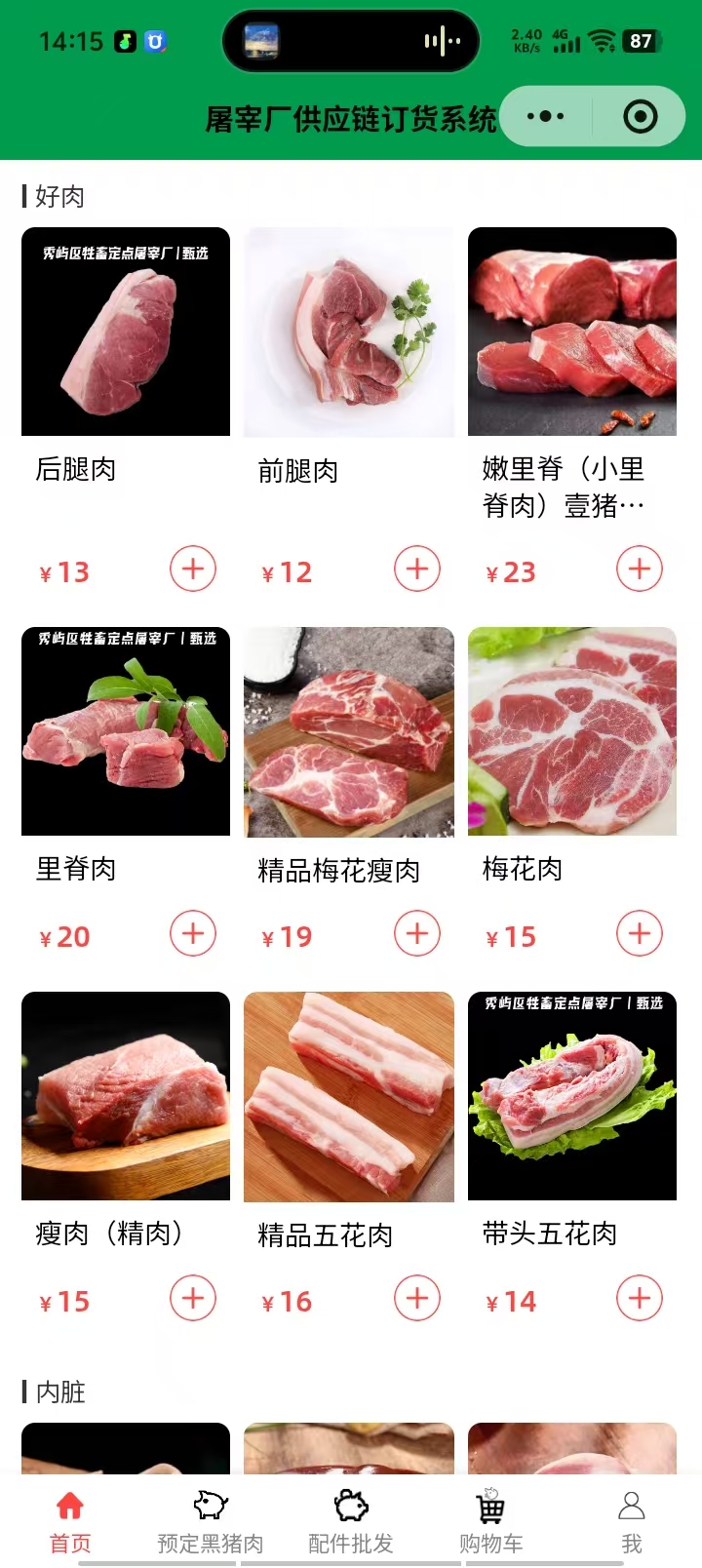Screen dimensions: 702x1568
Task: Switch to the 预定黑猪肉 tab
Action: tap(211, 1521)
